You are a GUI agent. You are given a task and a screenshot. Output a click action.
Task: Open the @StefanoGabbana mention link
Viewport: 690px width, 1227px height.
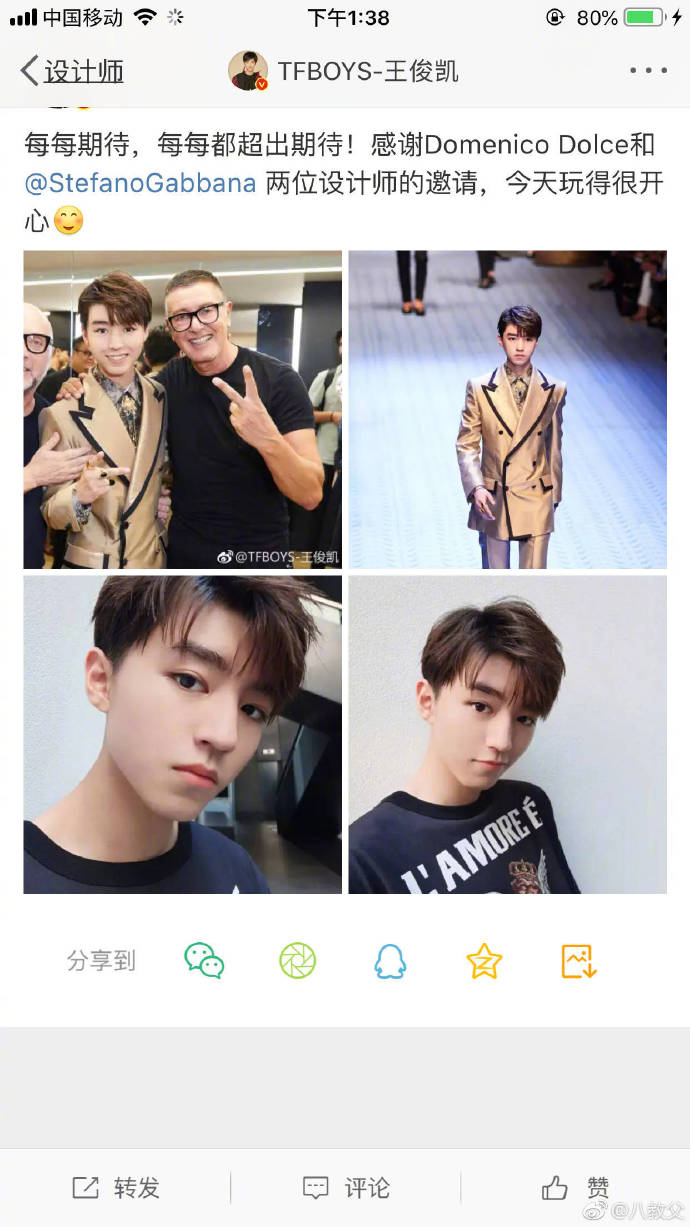pyautogui.click(x=140, y=183)
